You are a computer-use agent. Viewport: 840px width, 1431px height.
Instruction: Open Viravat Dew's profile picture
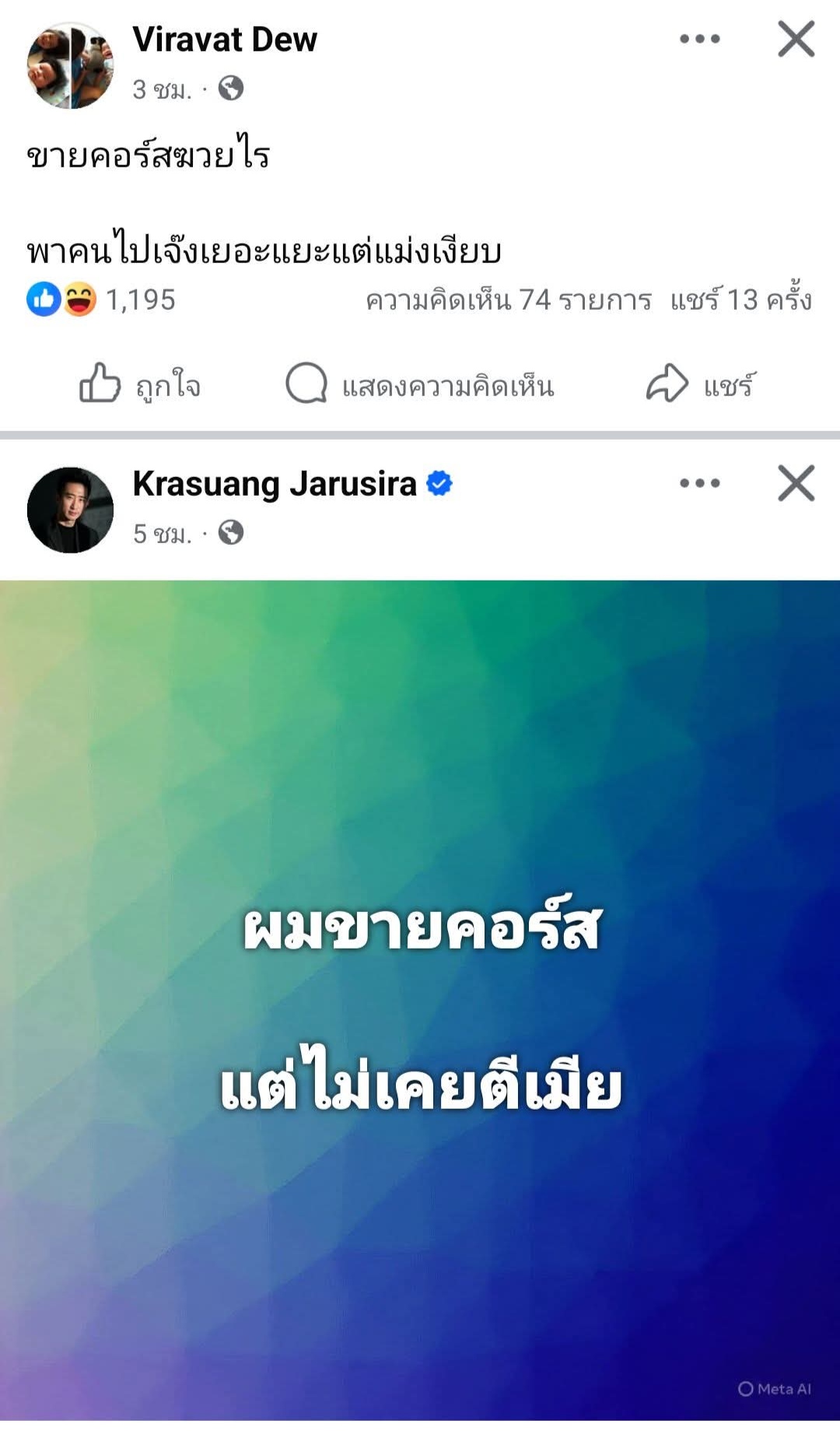point(70,65)
